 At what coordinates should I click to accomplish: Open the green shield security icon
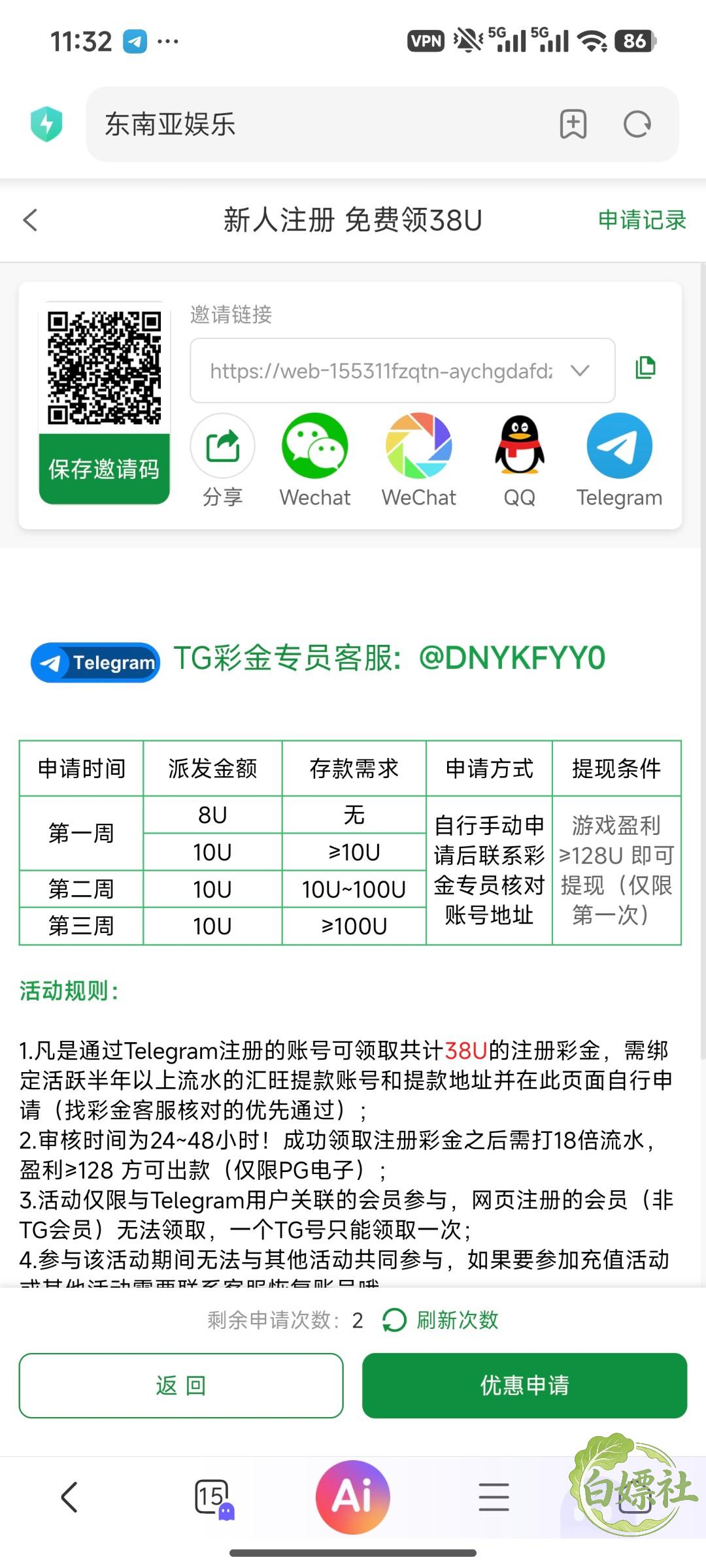[46, 124]
